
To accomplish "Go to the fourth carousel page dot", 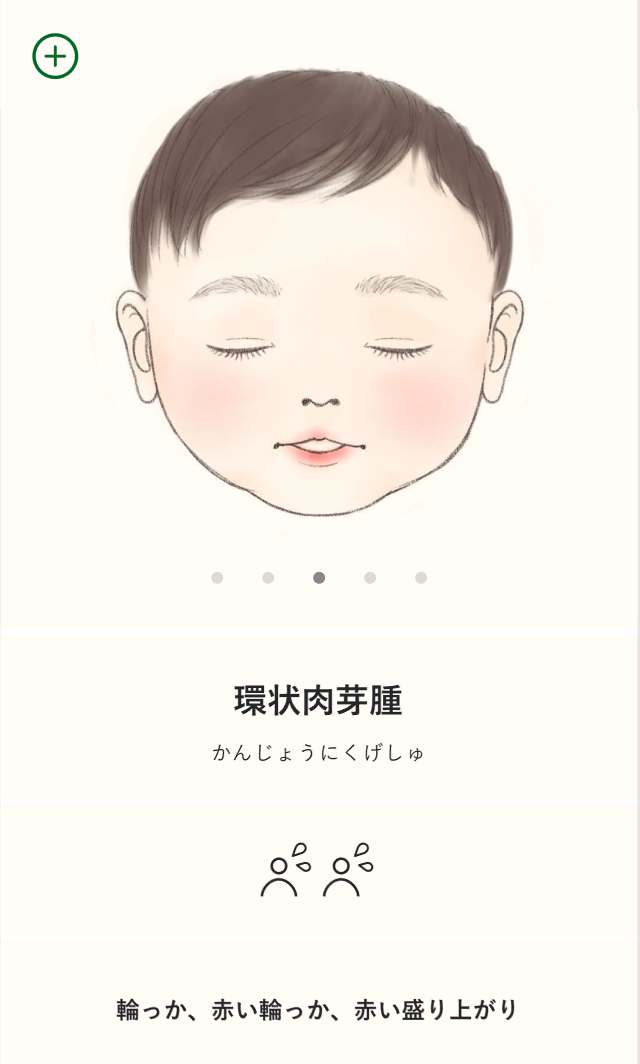I will 370,577.
